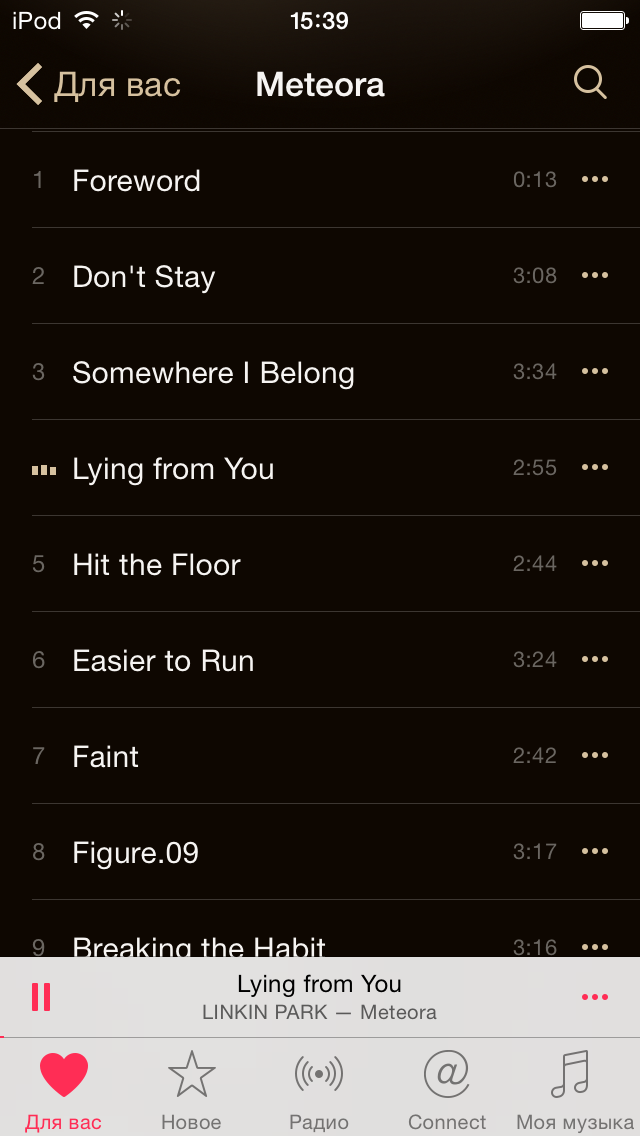Switch to the Connect tab
Screen dimensions: 640x1136
[447, 1089]
